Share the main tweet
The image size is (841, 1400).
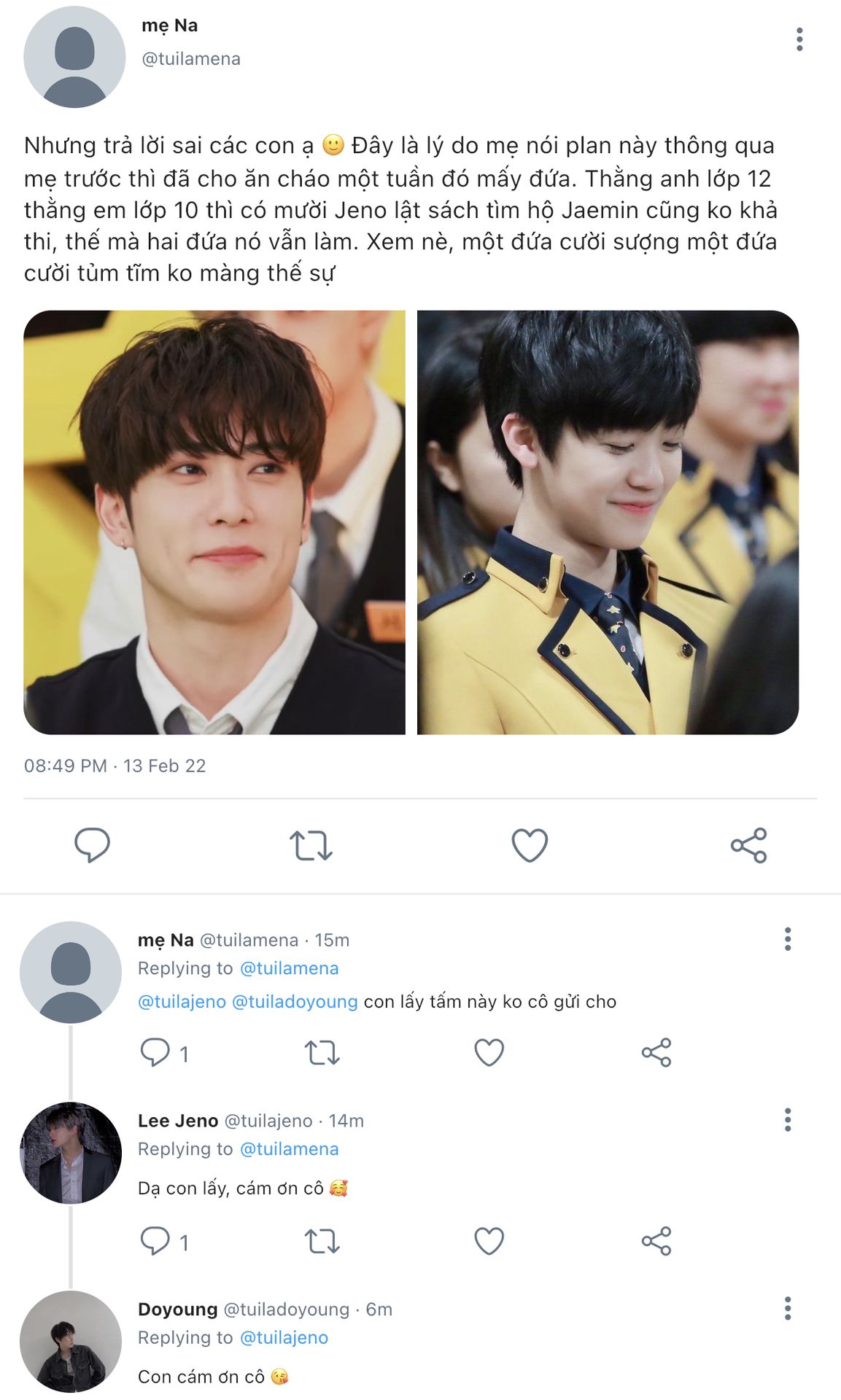tap(748, 846)
